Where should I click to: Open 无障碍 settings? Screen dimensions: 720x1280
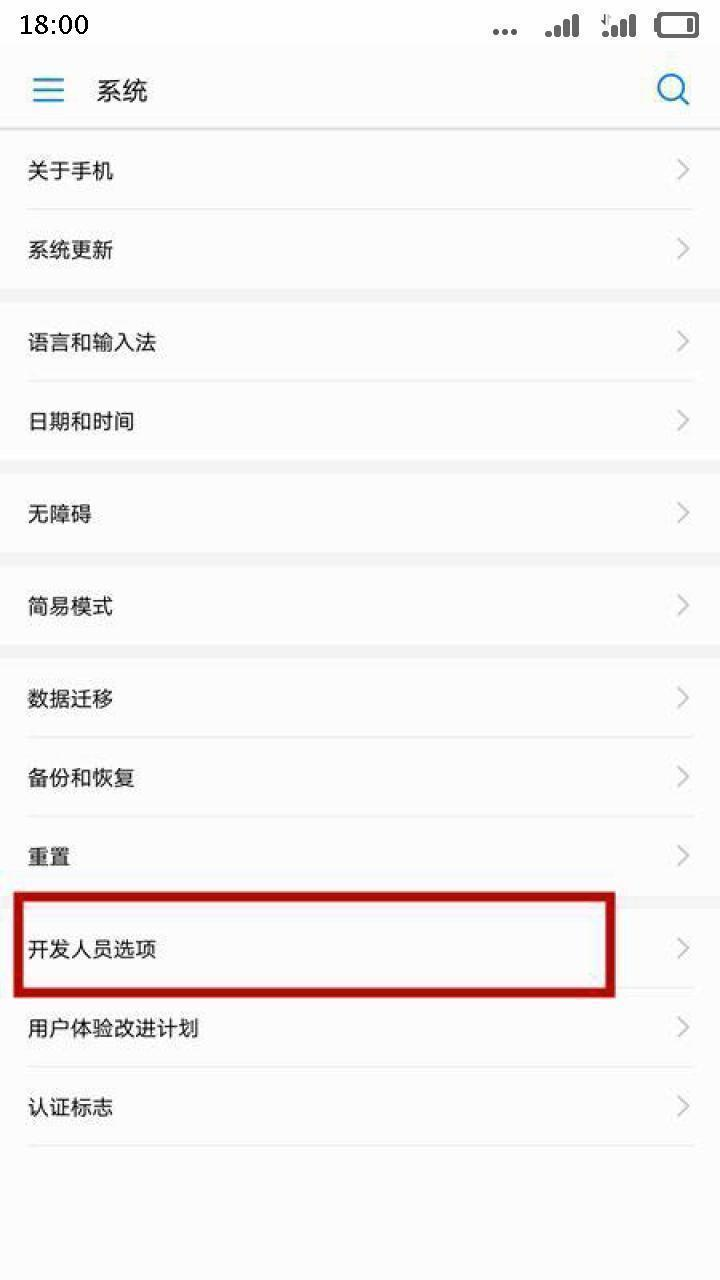pos(360,513)
